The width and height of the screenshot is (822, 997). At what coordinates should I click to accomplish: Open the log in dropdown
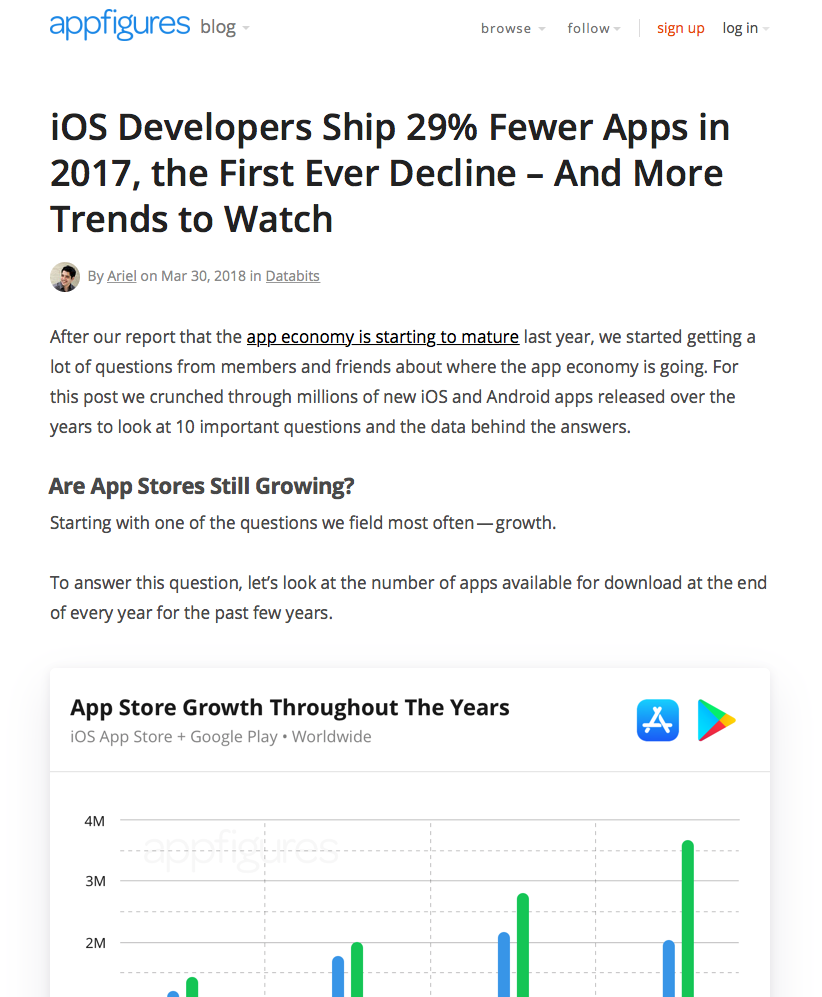(x=745, y=28)
